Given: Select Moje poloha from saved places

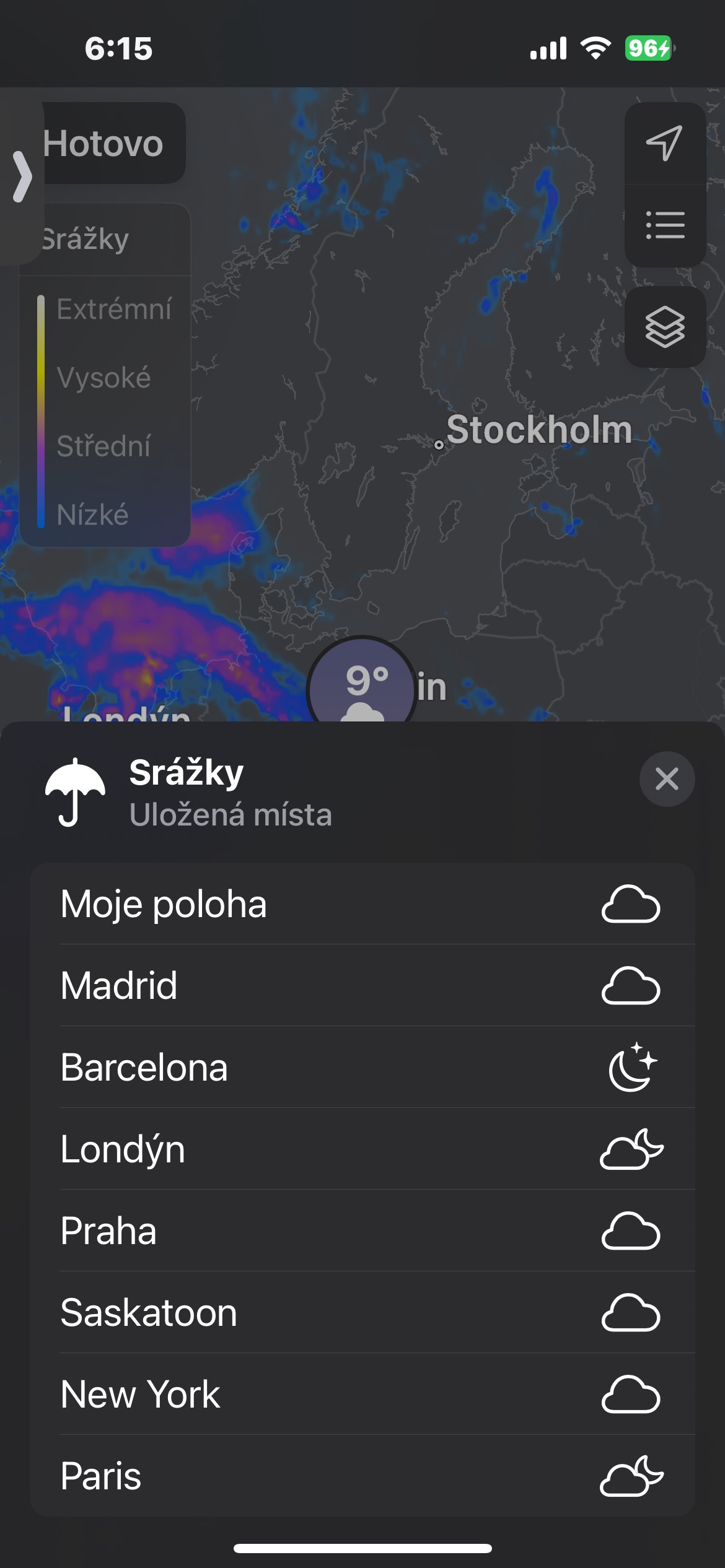Looking at the screenshot, I should 362,904.
